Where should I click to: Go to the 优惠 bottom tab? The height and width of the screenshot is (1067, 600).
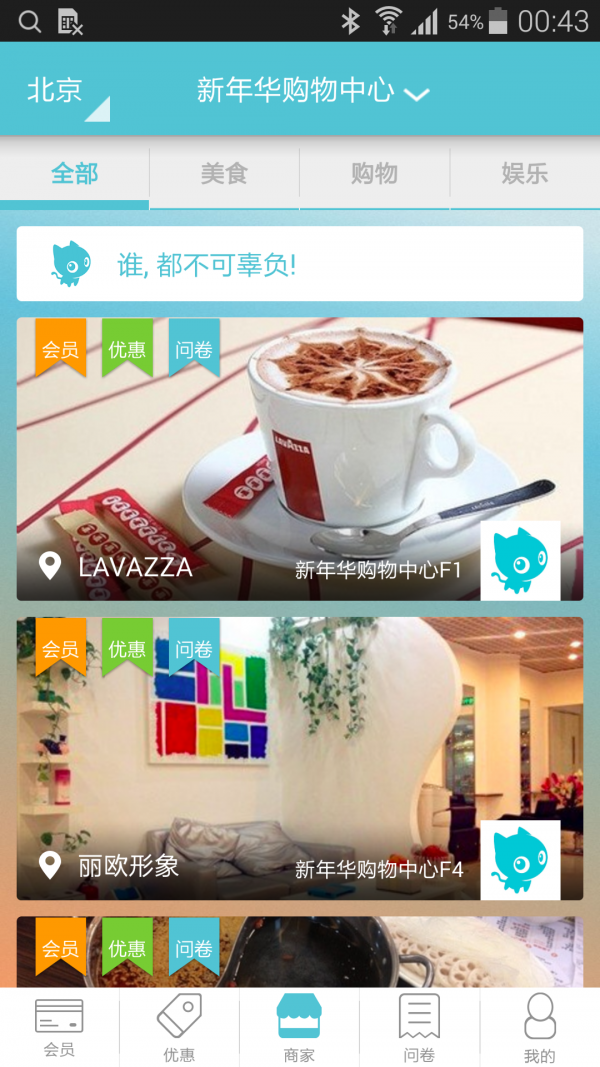click(x=179, y=1027)
